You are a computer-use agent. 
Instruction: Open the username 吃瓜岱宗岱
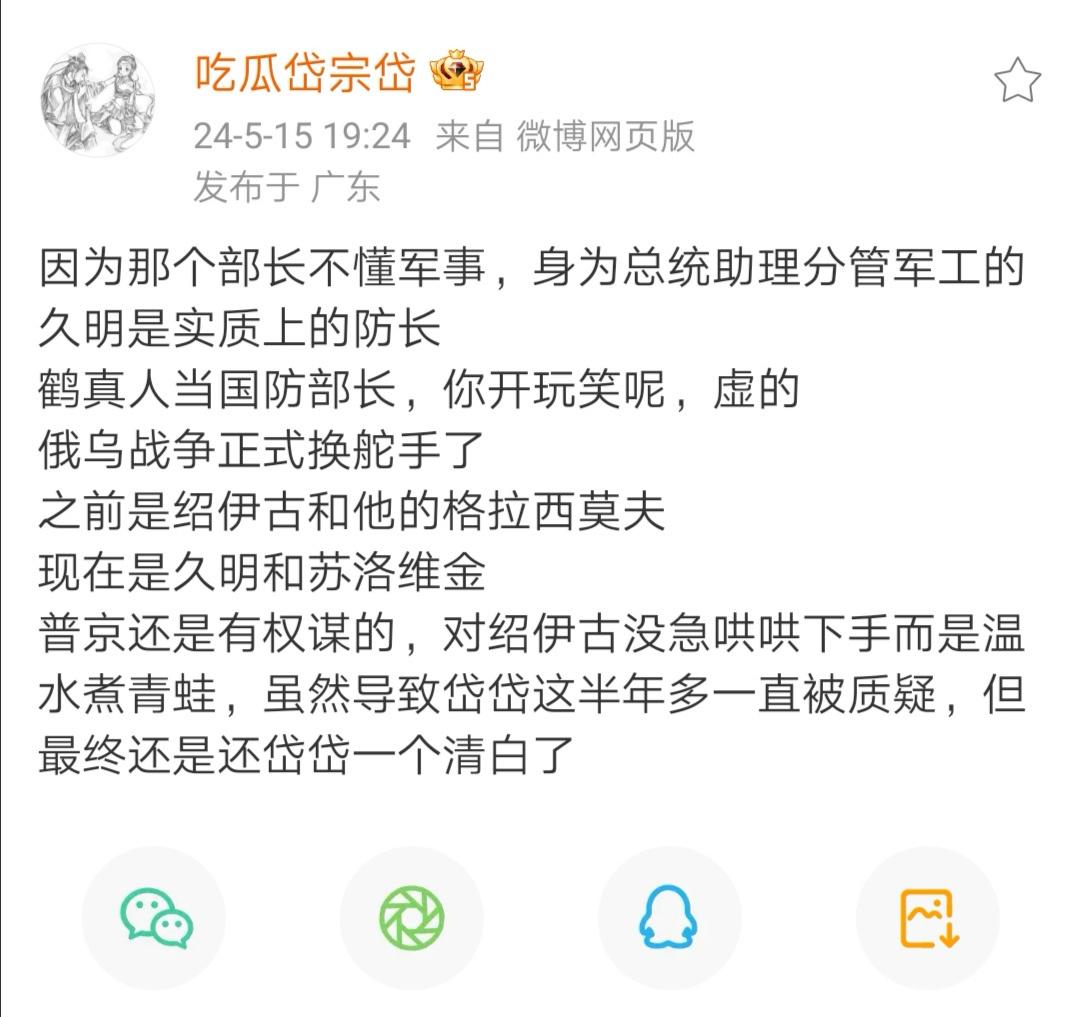[x=304, y=72]
